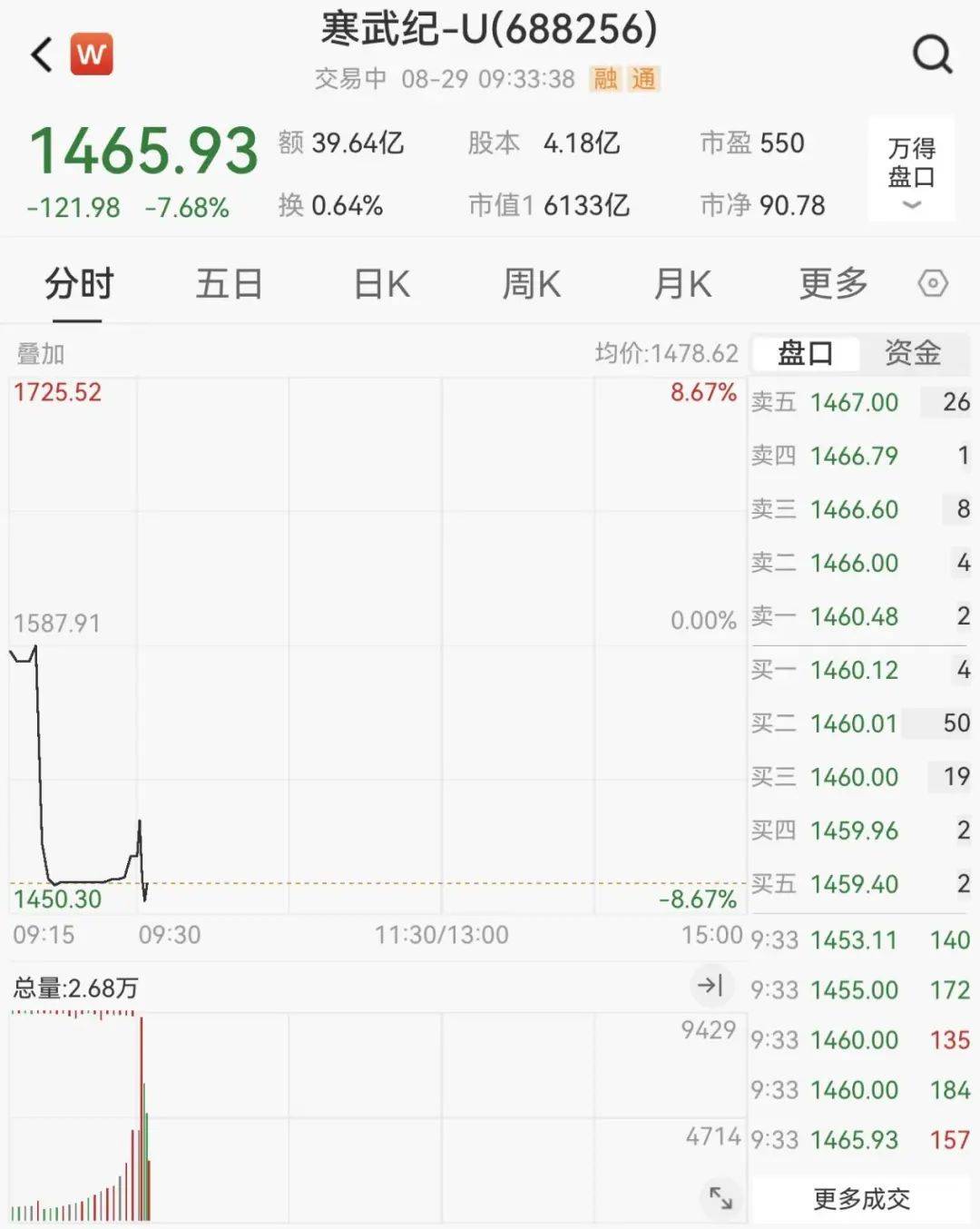Open the 更多 chart types menu

pos(832,284)
